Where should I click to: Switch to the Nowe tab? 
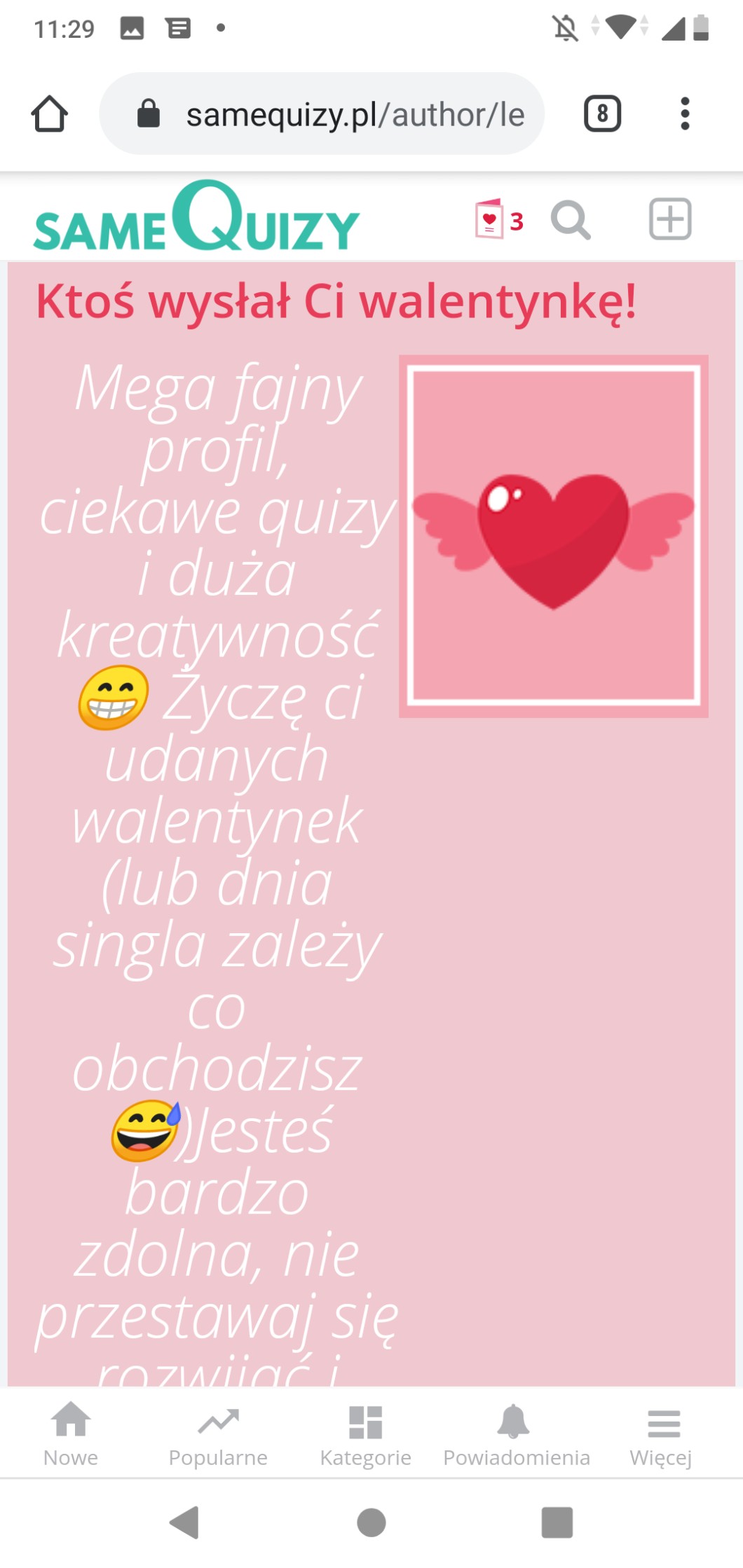click(x=71, y=1434)
